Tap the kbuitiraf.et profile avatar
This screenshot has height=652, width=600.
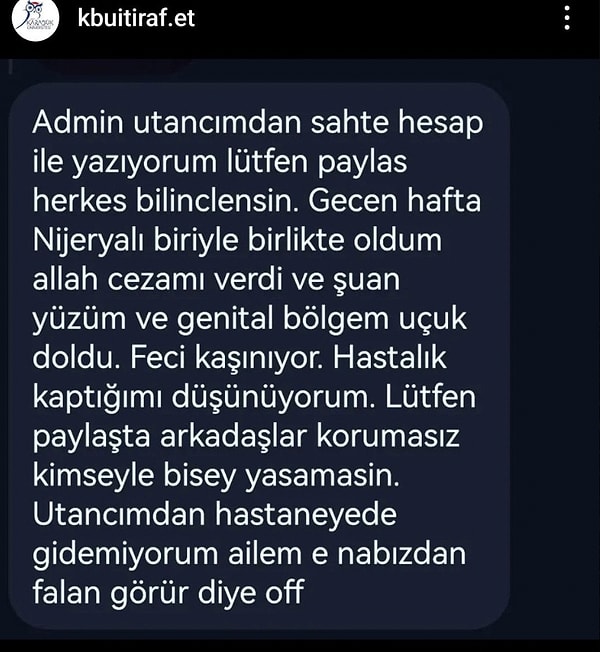click(36, 20)
